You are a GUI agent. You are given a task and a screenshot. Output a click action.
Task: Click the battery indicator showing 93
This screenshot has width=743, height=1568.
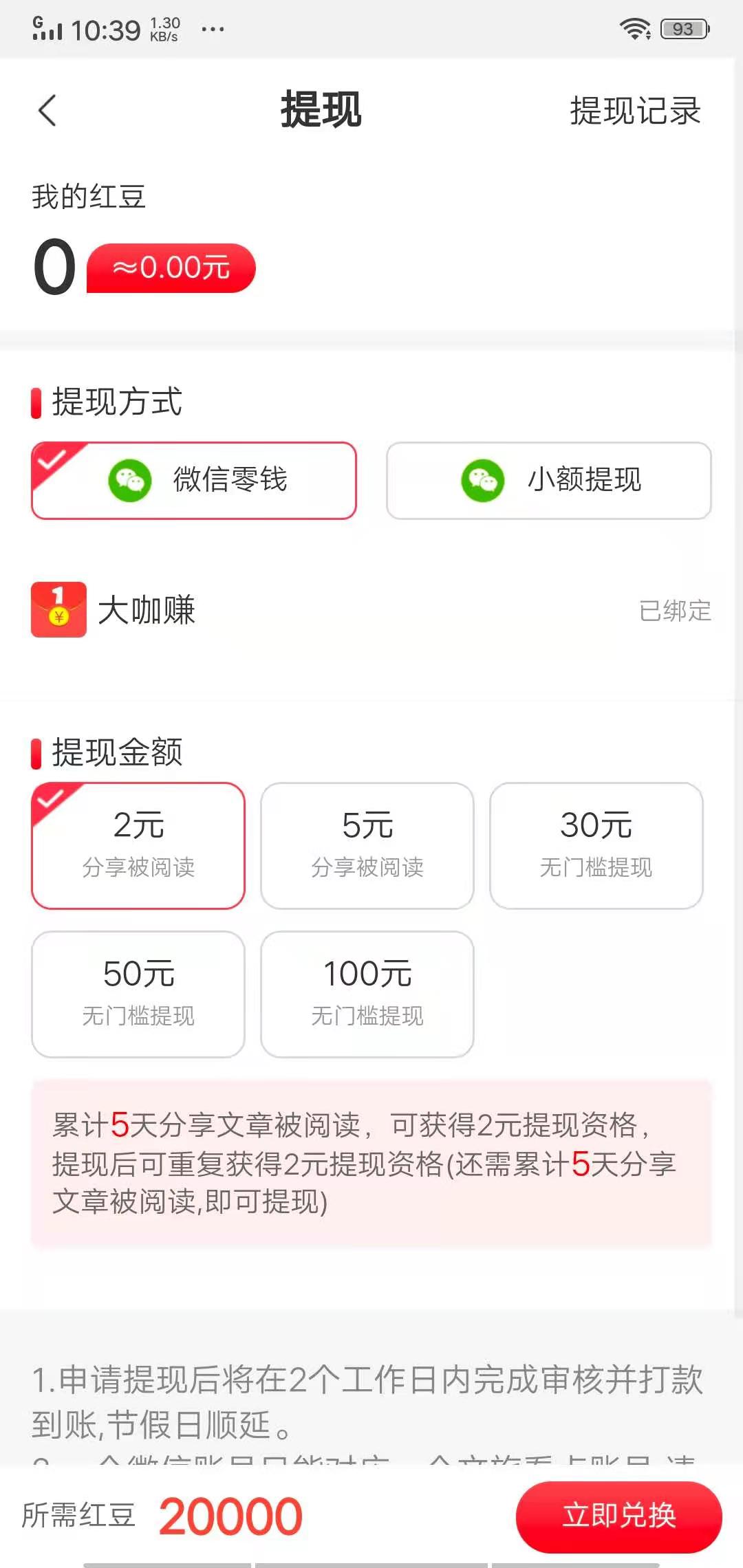(x=682, y=29)
